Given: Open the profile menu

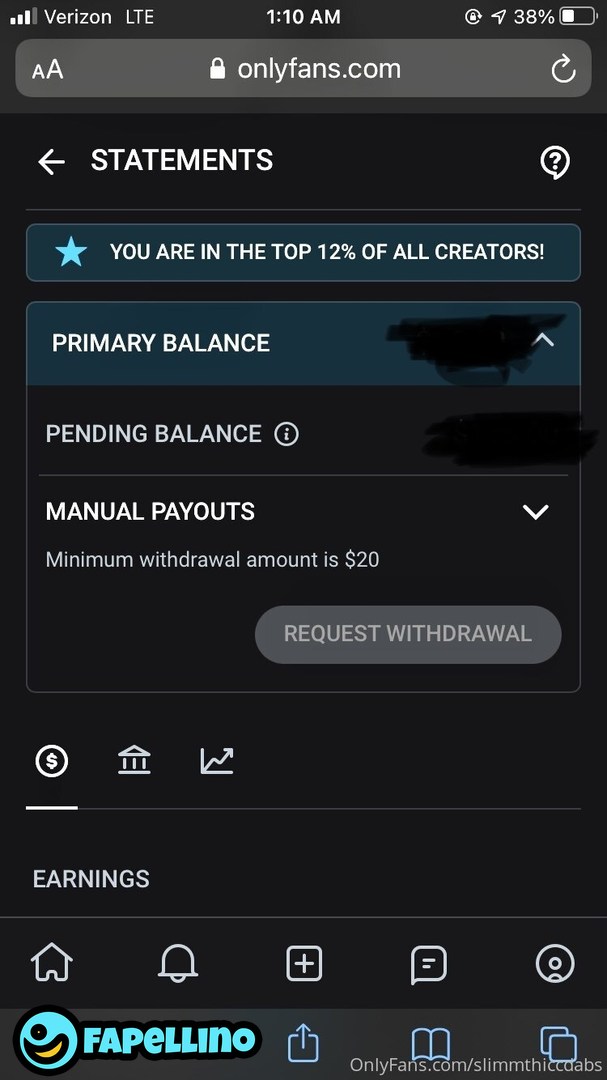Looking at the screenshot, I should click(x=555, y=964).
